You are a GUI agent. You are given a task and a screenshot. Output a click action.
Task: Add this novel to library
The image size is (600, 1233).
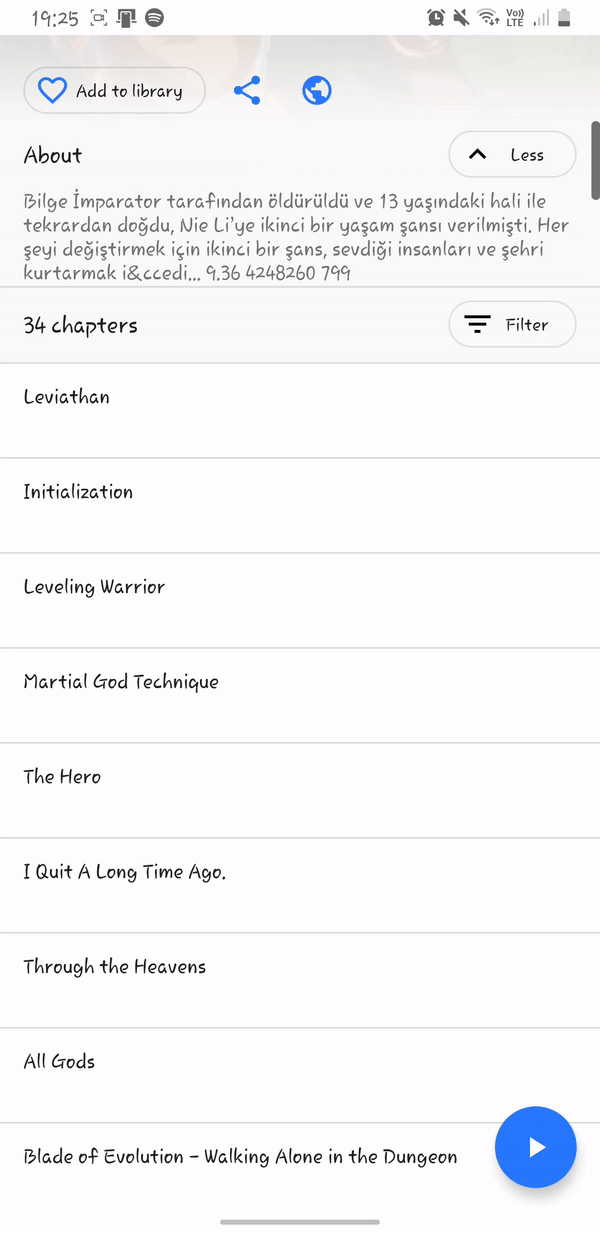[x=114, y=91]
